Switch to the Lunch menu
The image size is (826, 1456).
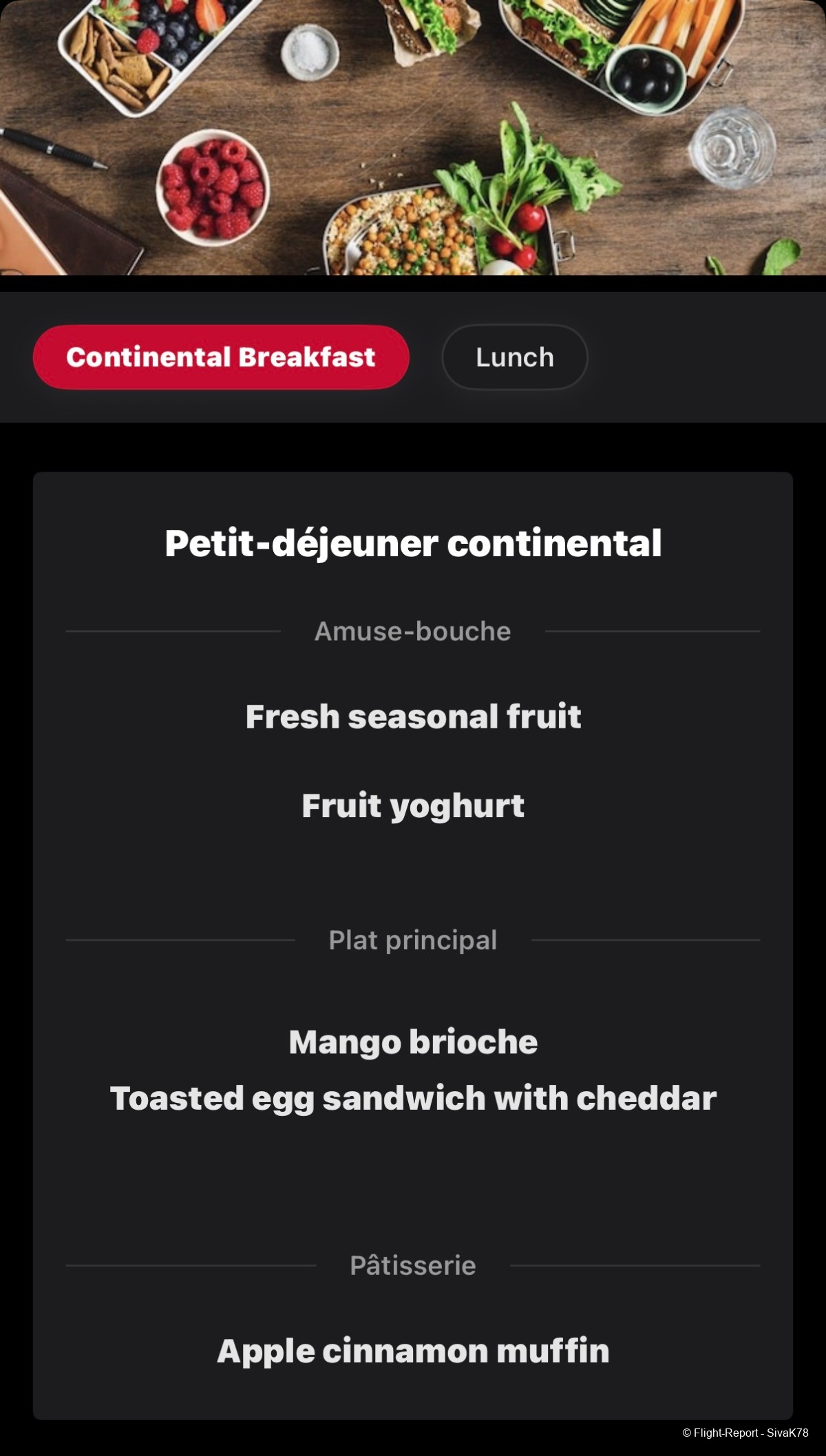click(514, 357)
